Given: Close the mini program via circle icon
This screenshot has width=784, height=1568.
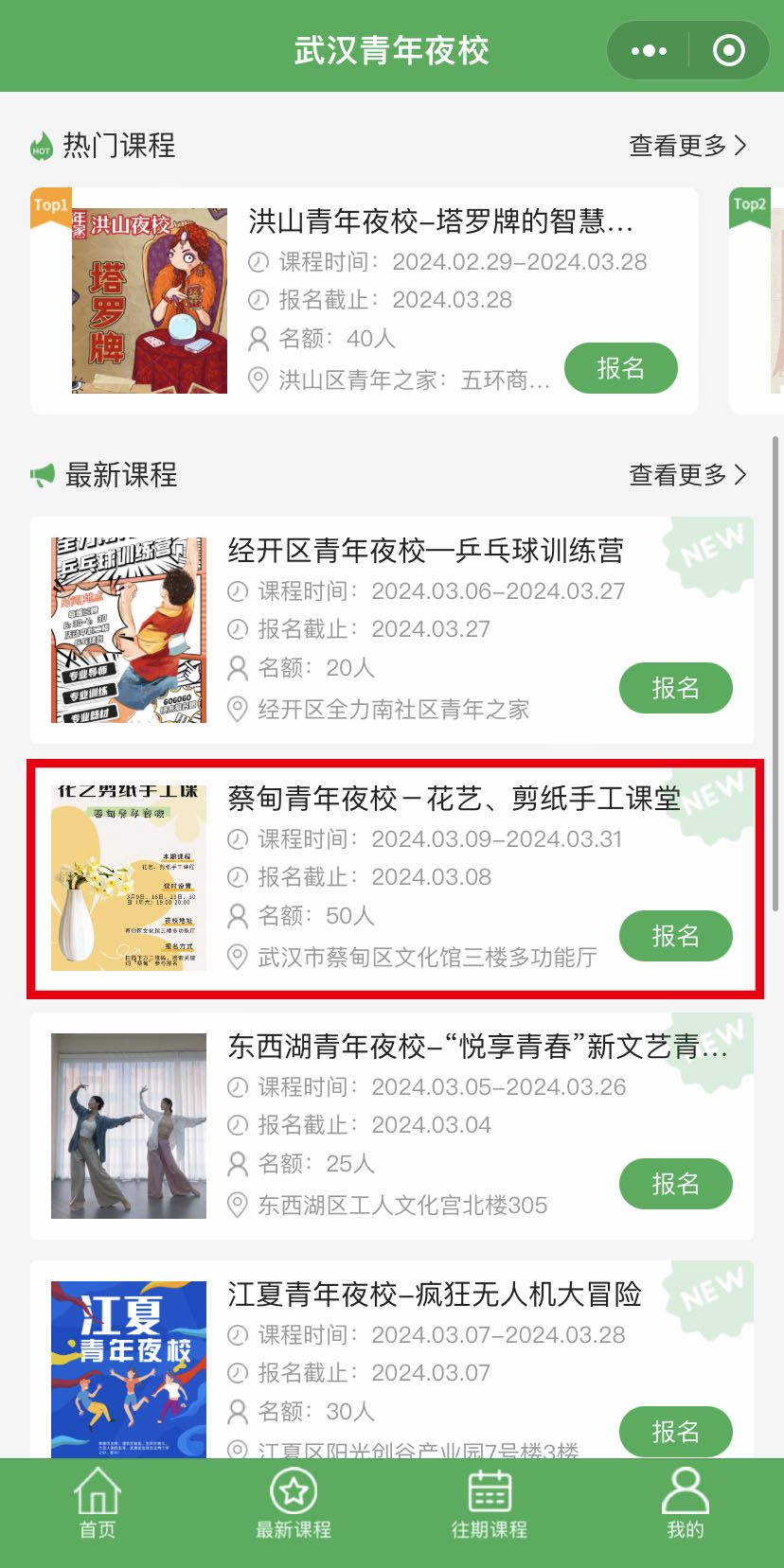Looking at the screenshot, I should click(x=728, y=51).
